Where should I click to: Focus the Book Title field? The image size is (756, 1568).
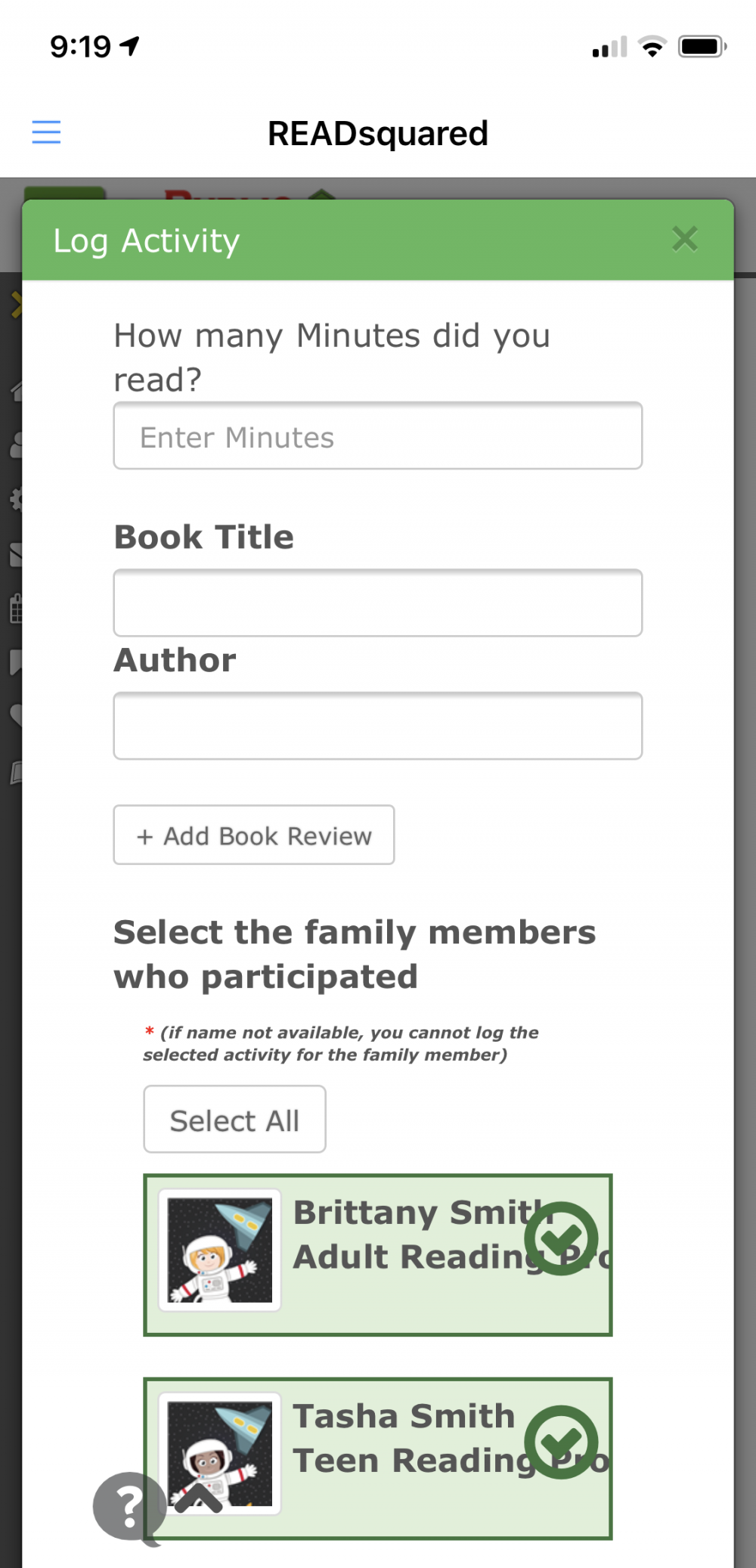[x=378, y=603]
